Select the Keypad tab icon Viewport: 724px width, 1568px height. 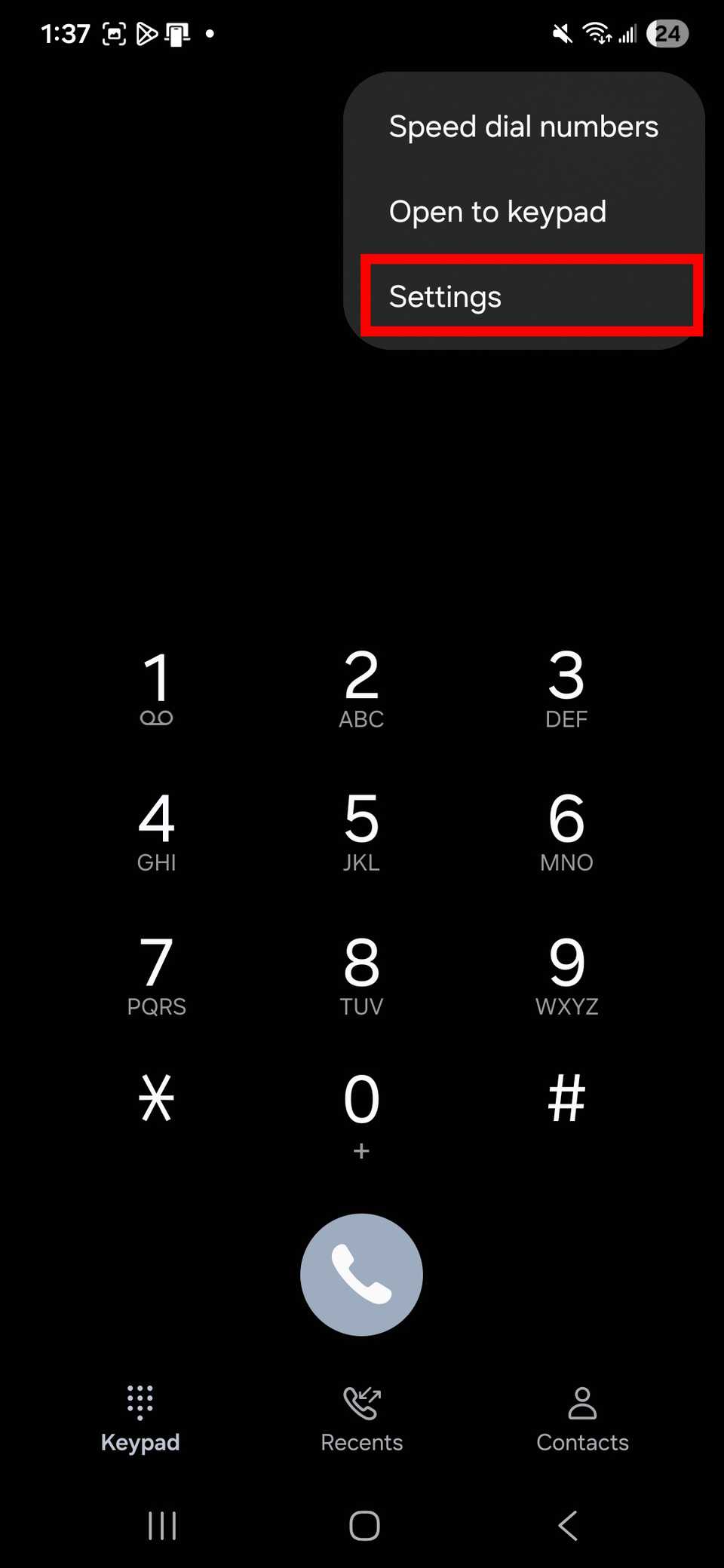click(140, 1411)
